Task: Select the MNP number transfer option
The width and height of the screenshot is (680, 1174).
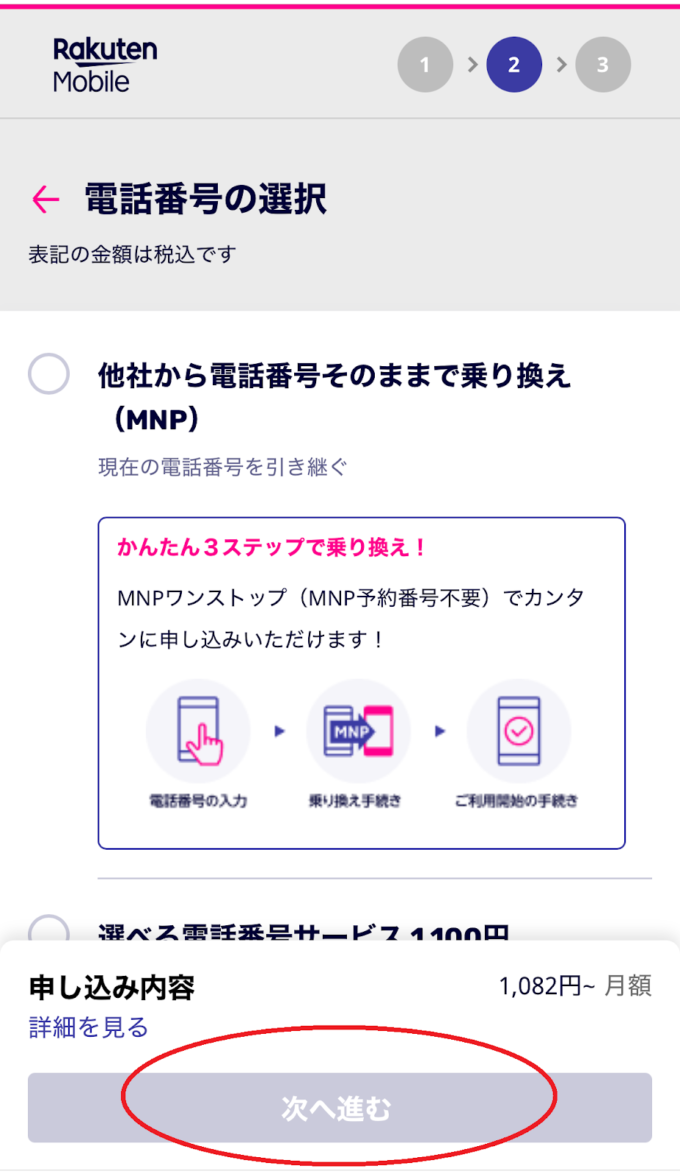Action: tap(49, 374)
